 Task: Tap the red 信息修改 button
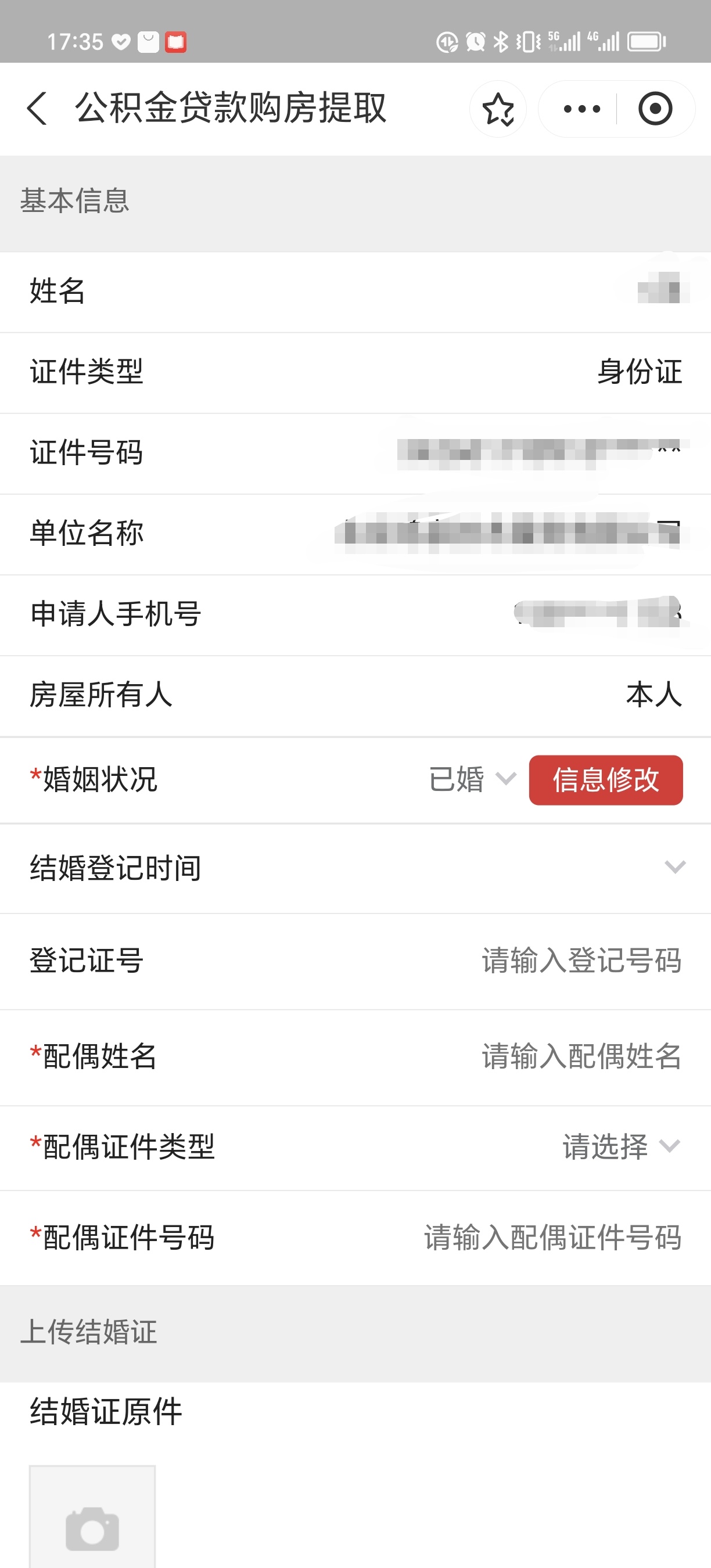tap(605, 780)
